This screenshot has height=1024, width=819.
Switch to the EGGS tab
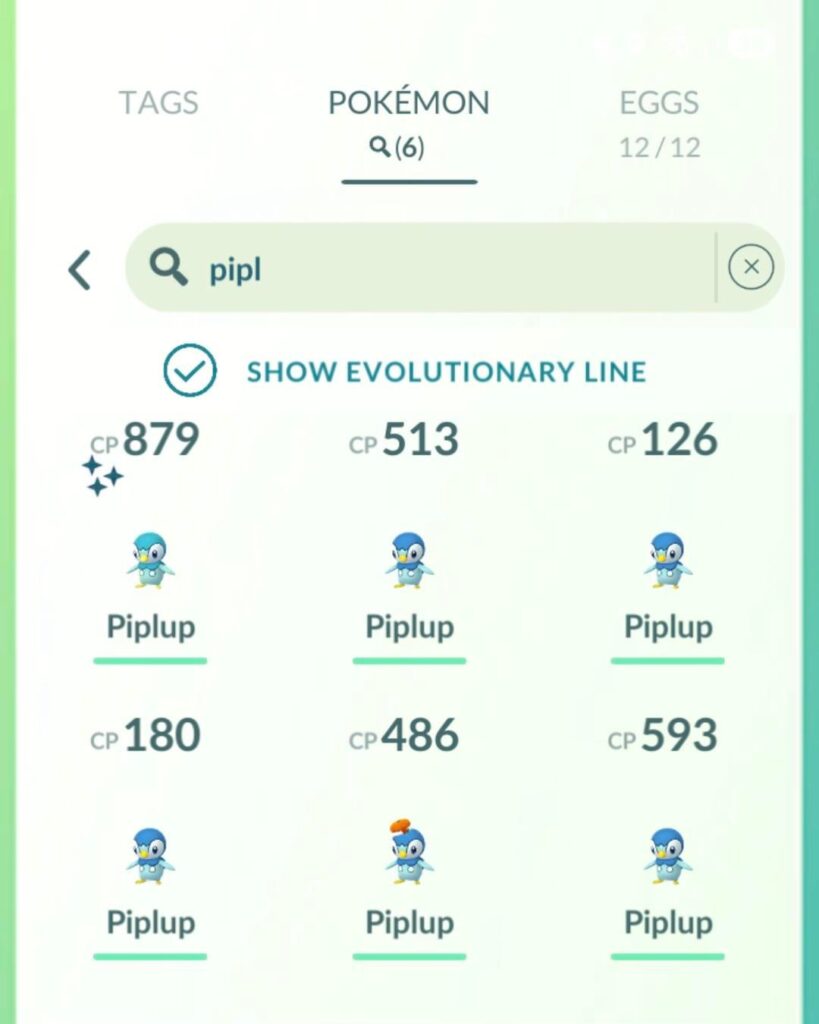pyautogui.click(x=659, y=103)
